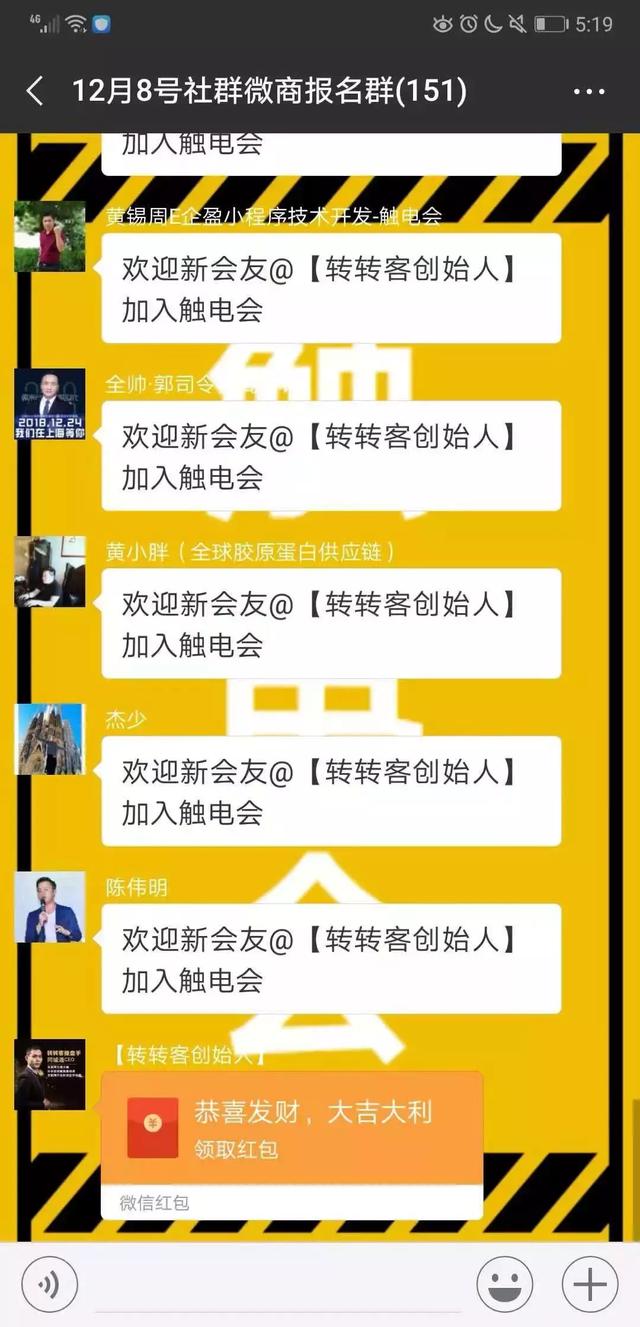Open the plus attachment menu
This screenshot has height=1327, width=640.
(x=590, y=1284)
